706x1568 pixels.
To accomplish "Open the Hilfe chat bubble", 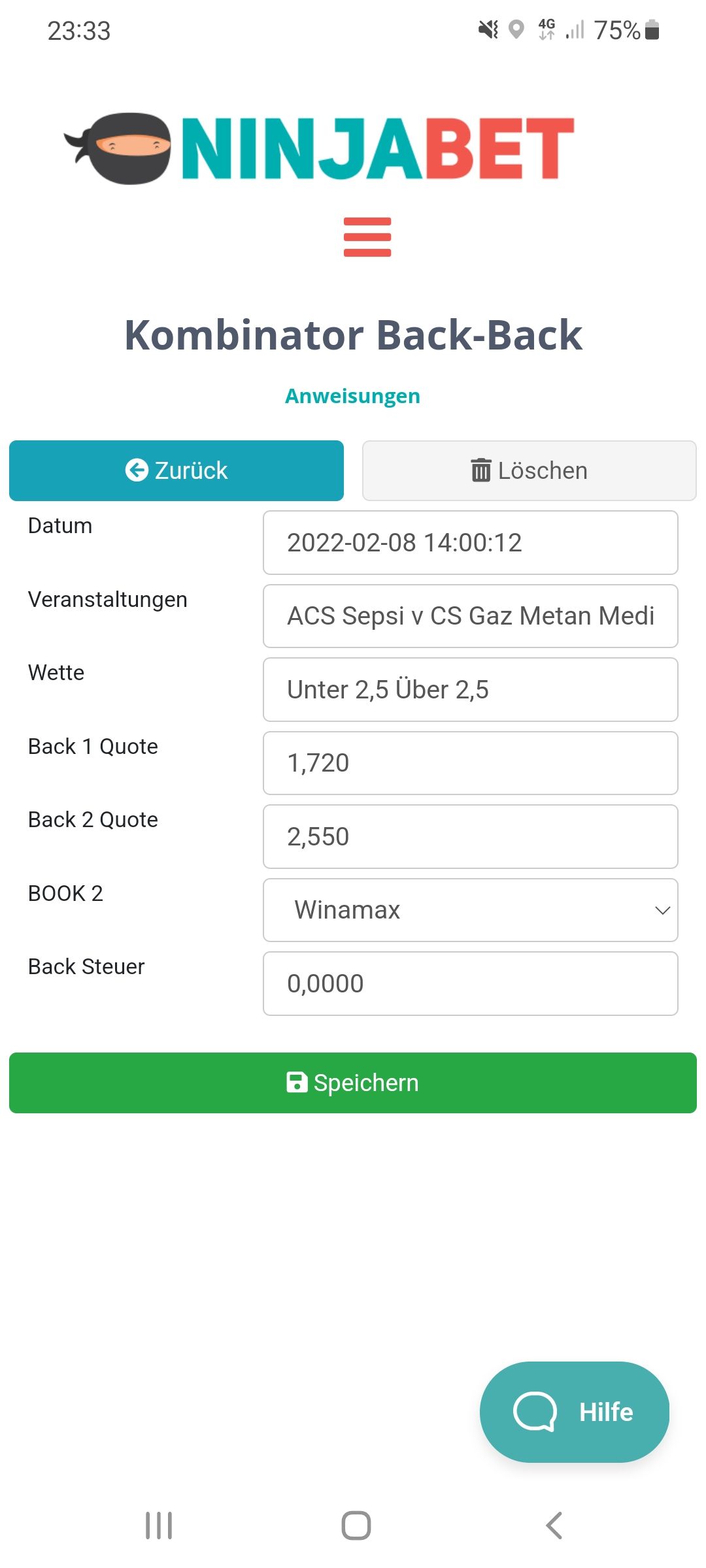I will (574, 1412).
